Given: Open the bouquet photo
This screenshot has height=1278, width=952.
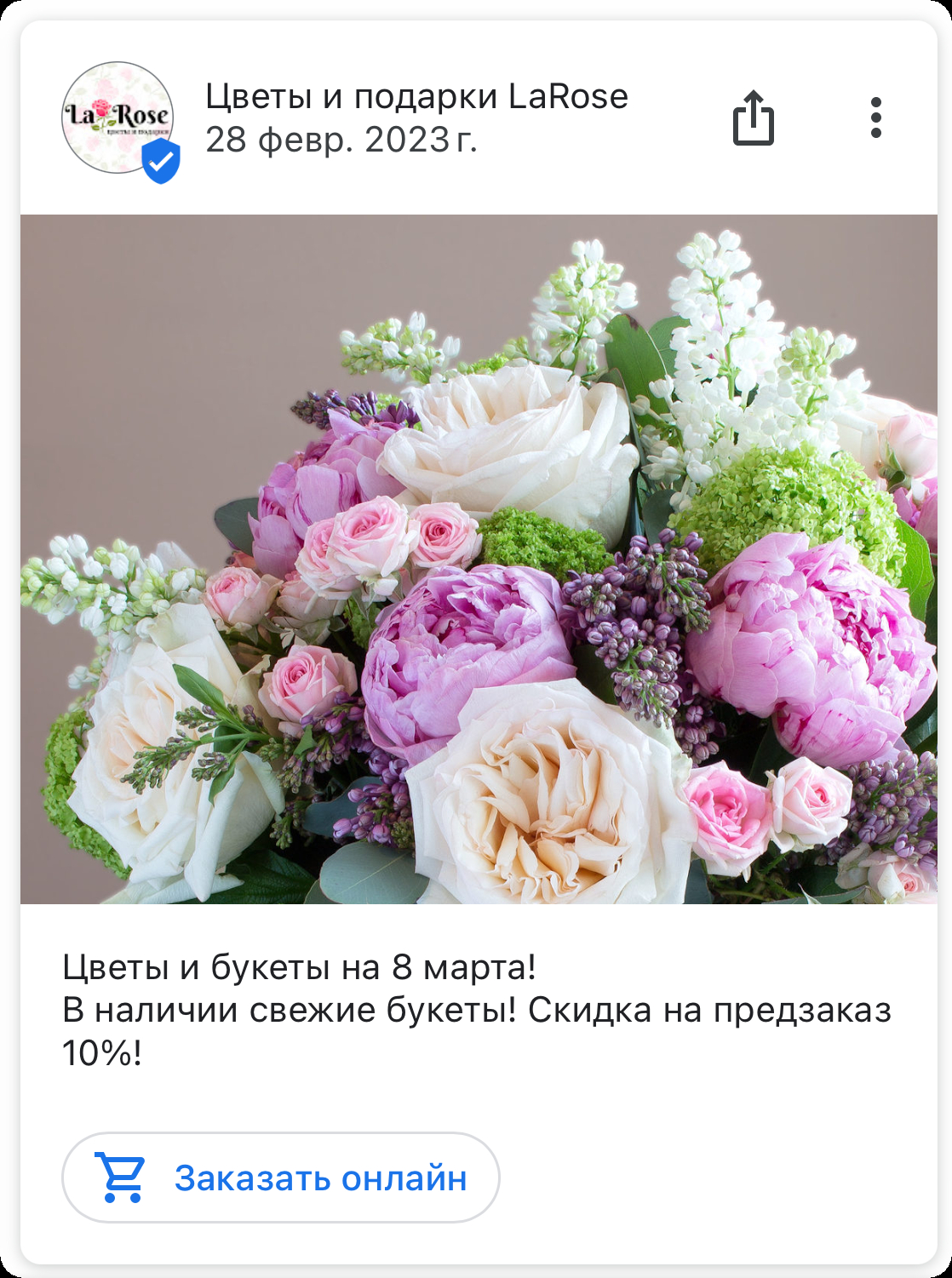Looking at the screenshot, I should point(478,559).
